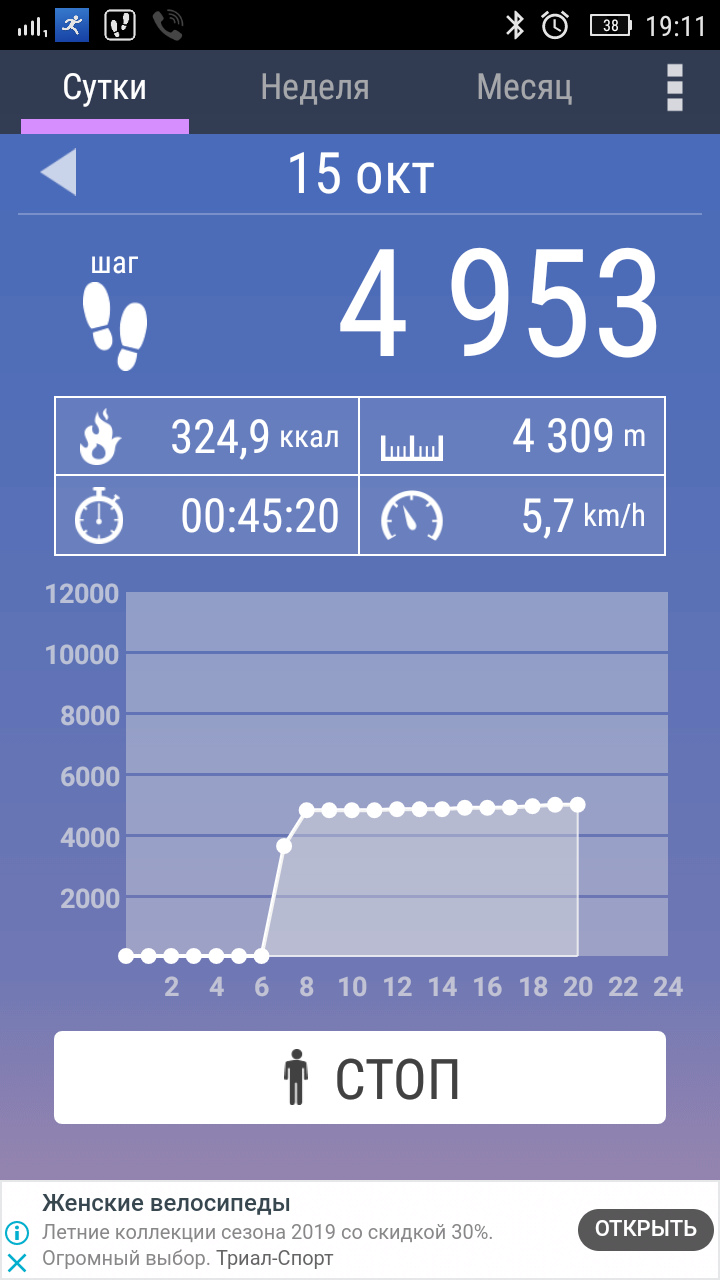Screen dimensions: 720x1280
Task: Tap the СТОП button
Action: 360,1078
